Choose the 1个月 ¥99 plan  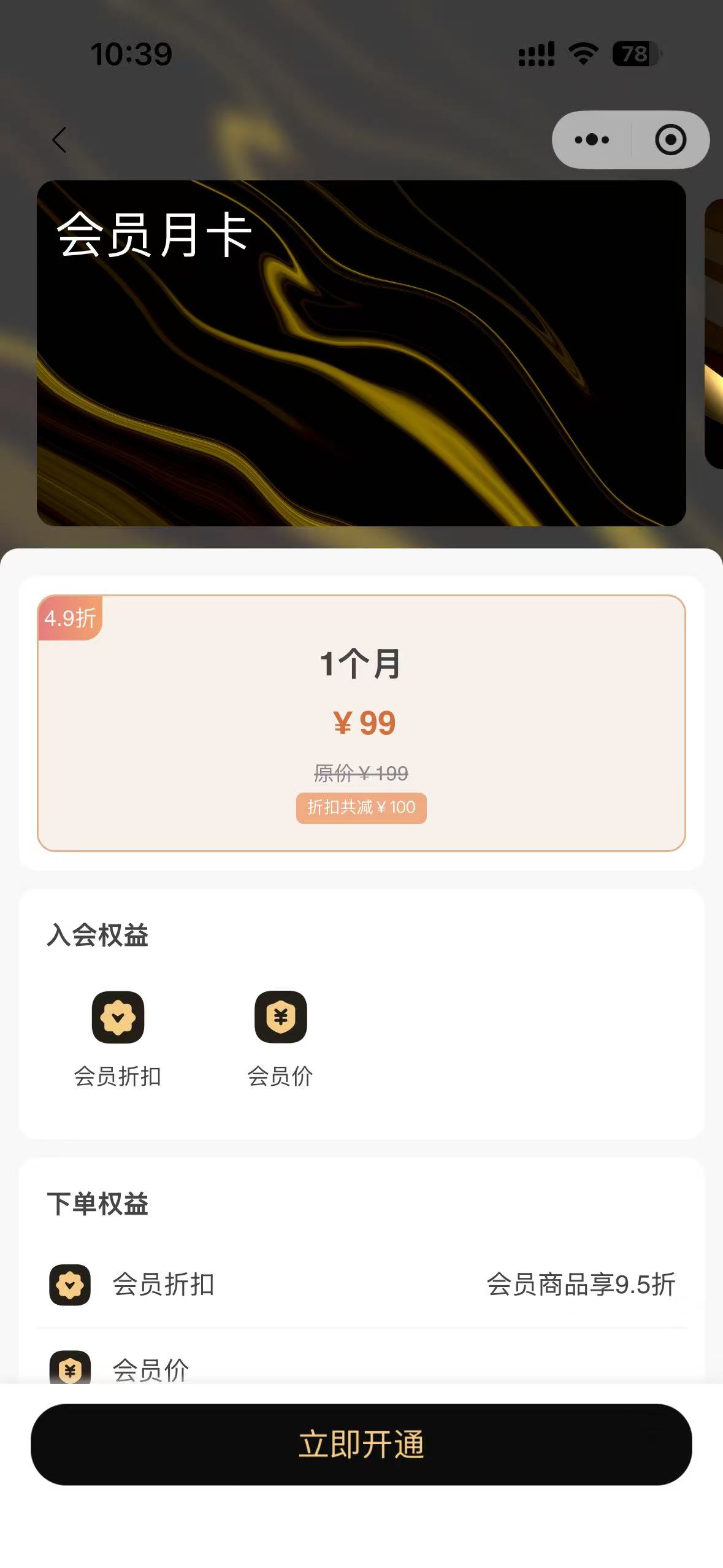(361, 723)
